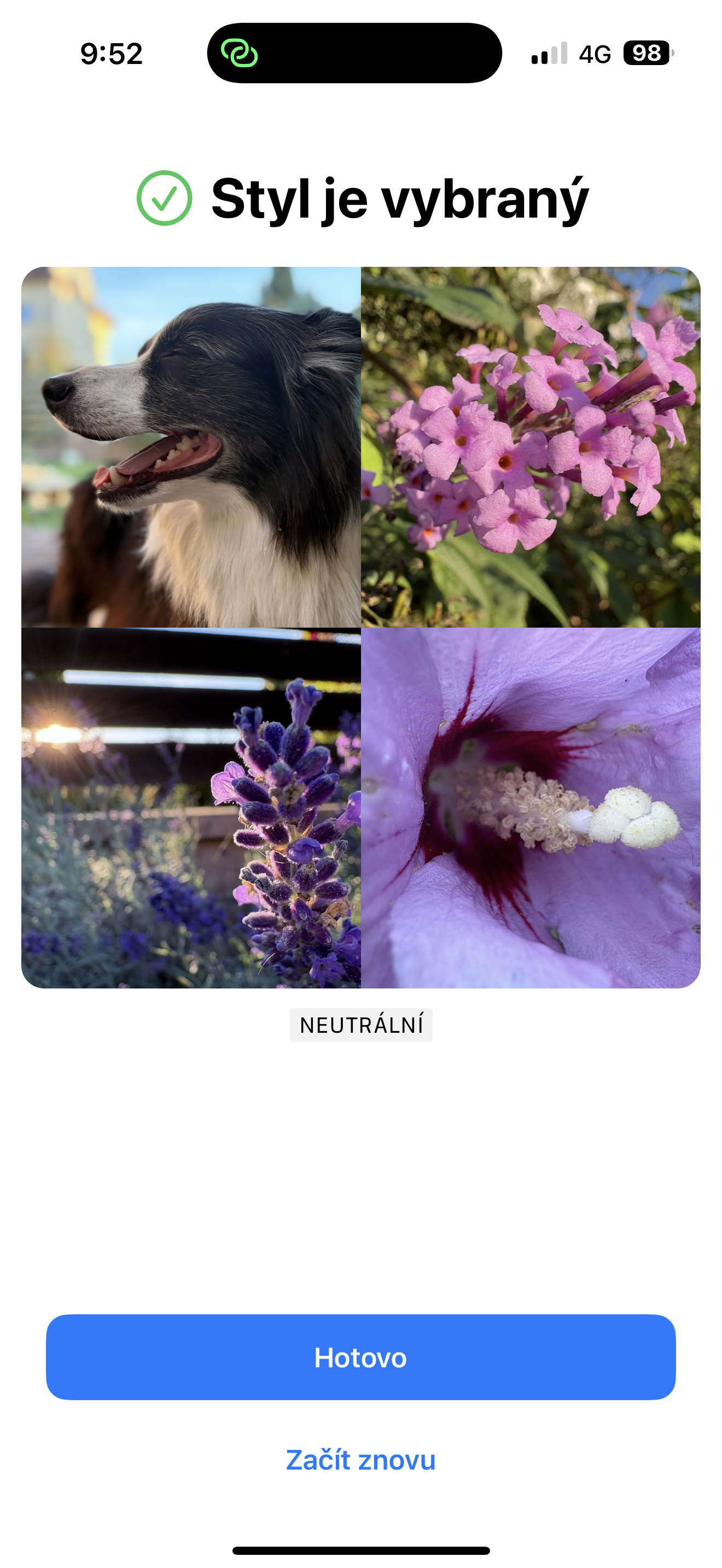The width and height of the screenshot is (722, 1568).
Task: Confirm the style with the Hotovo button
Action: (x=361, y=1358)
